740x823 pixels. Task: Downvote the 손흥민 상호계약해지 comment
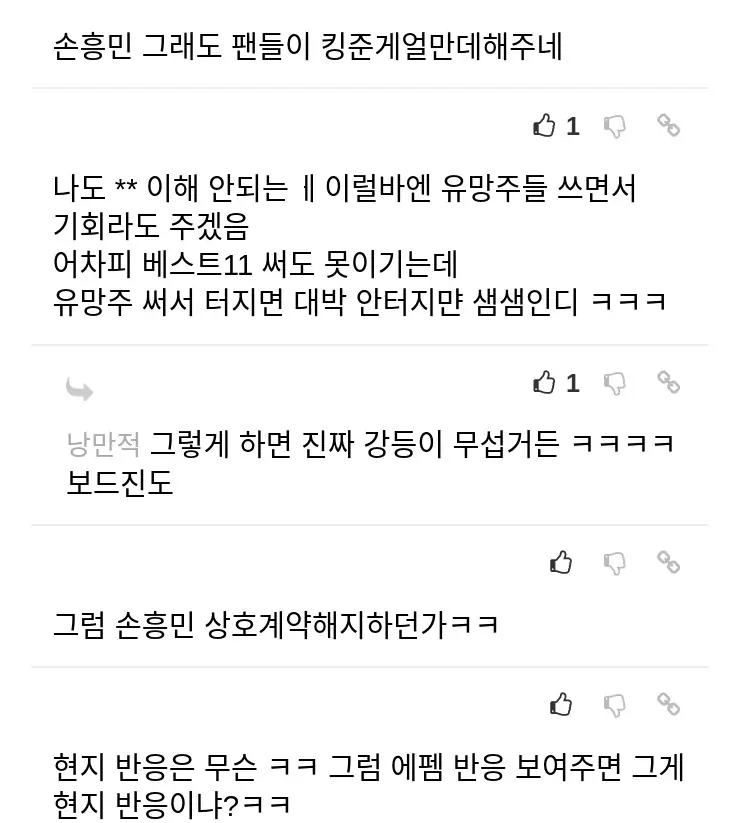[615, 563]
